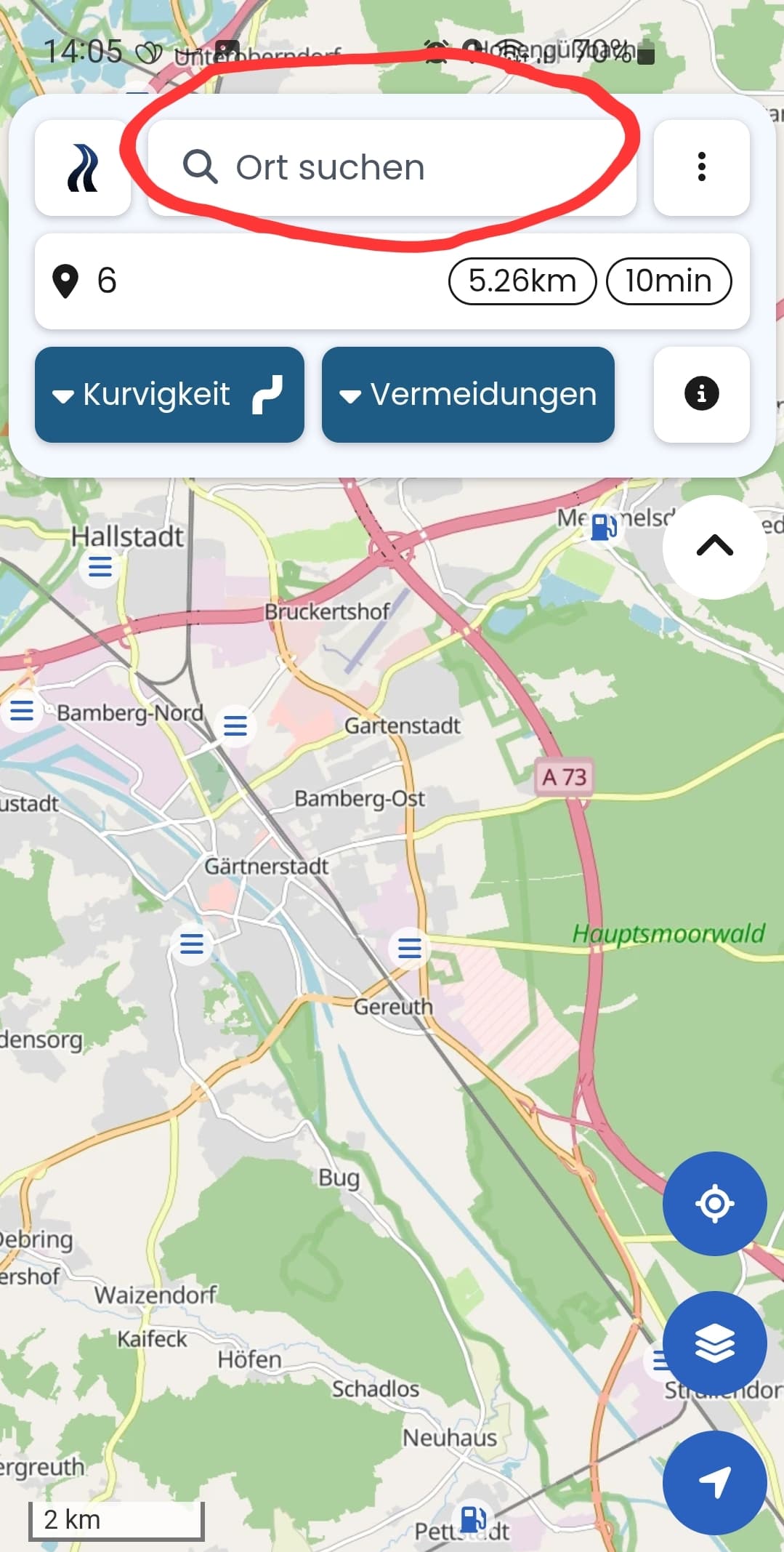The width and height of the screenshot is (784, 1552).
Task: Expand the Kurvigkeit dropdown
Action: coord(169,395)
